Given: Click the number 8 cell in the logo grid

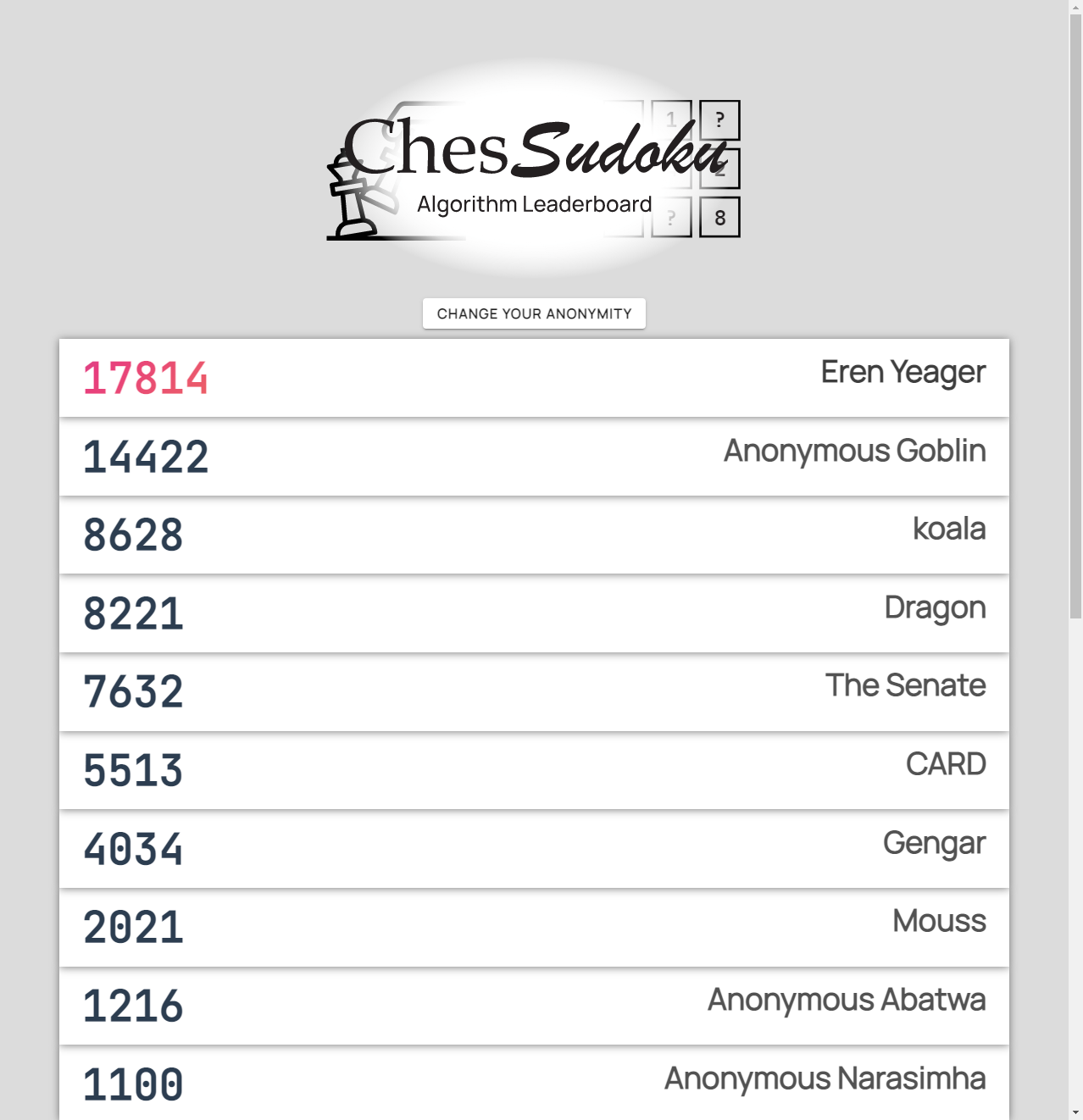Looking at the screenshot, I should 721,218.
